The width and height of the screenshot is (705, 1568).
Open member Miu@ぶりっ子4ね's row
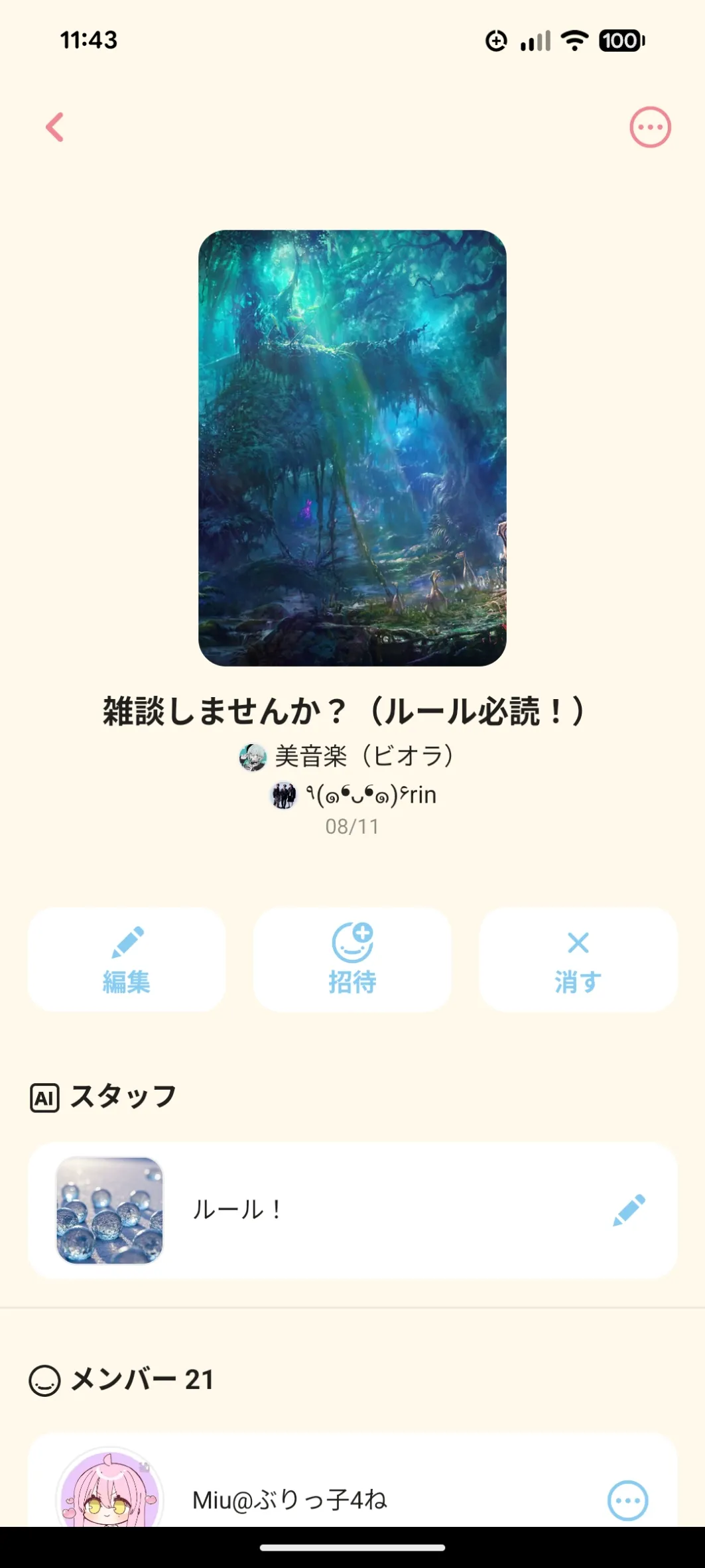click(x=332, y=1499)
